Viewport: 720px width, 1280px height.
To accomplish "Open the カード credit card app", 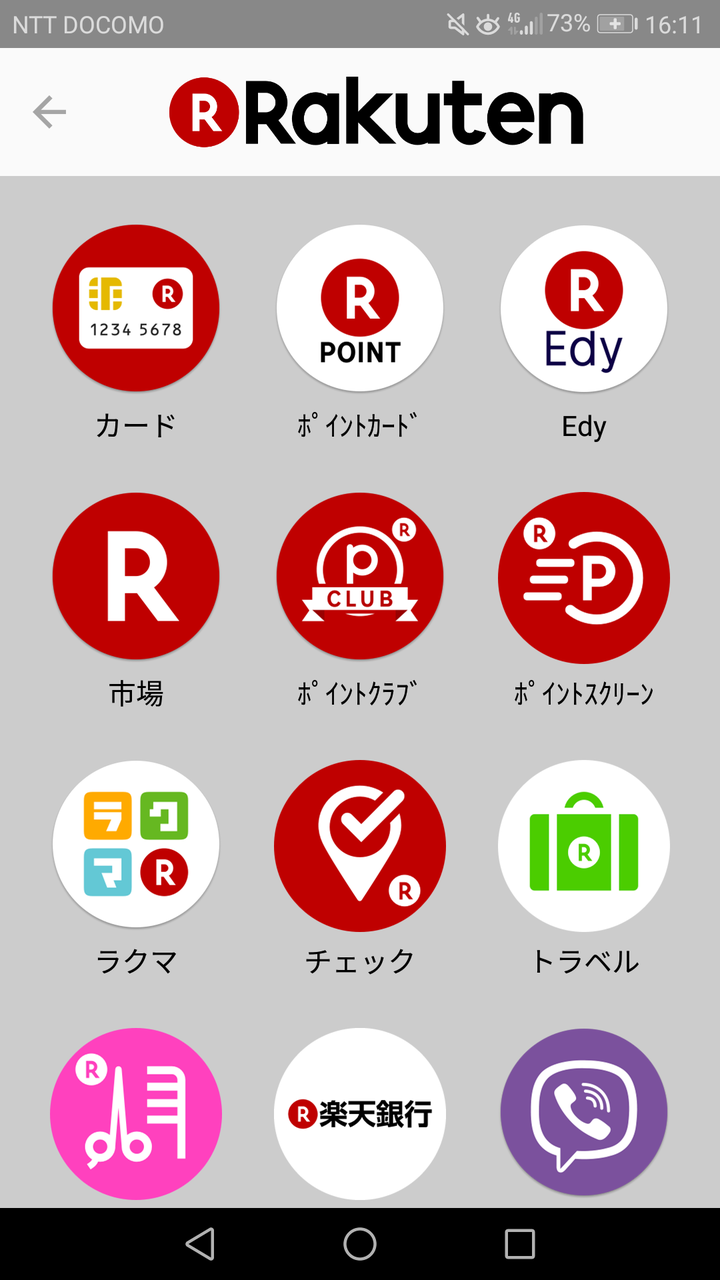I will [136, 308].
